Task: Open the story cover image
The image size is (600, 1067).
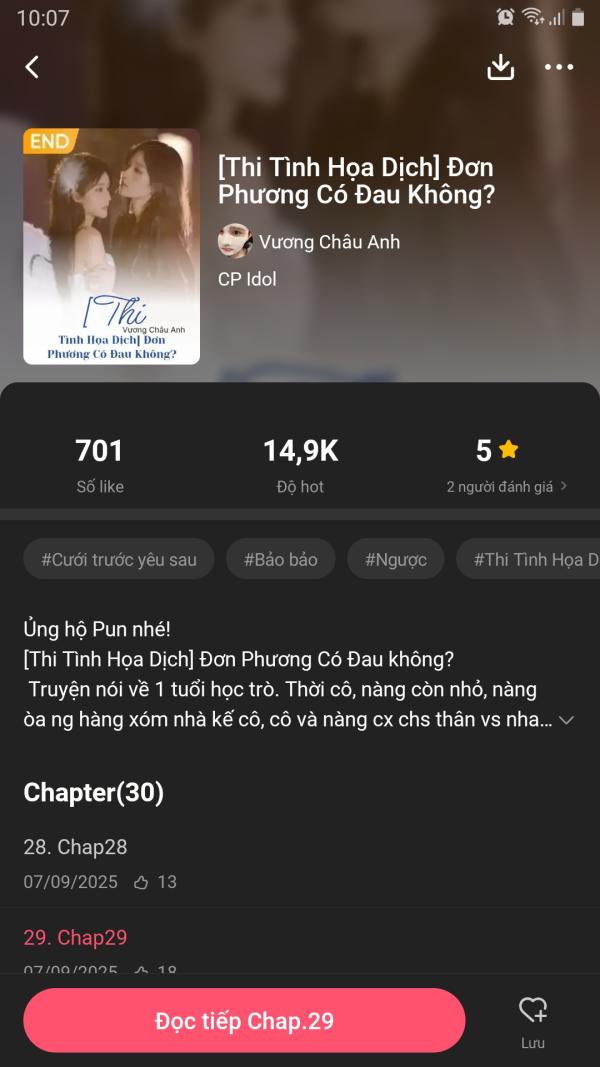Action: point(111,246)
